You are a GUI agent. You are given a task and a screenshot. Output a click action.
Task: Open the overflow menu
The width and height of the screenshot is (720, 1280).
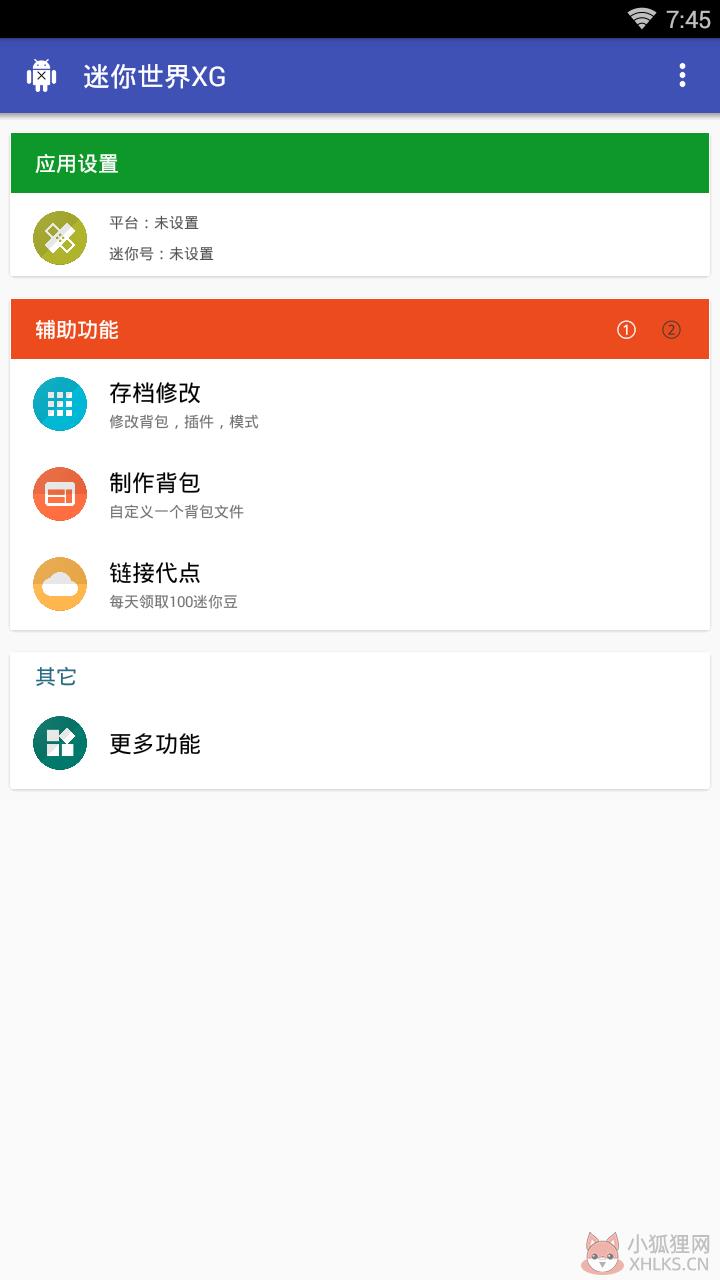[682, 75]
